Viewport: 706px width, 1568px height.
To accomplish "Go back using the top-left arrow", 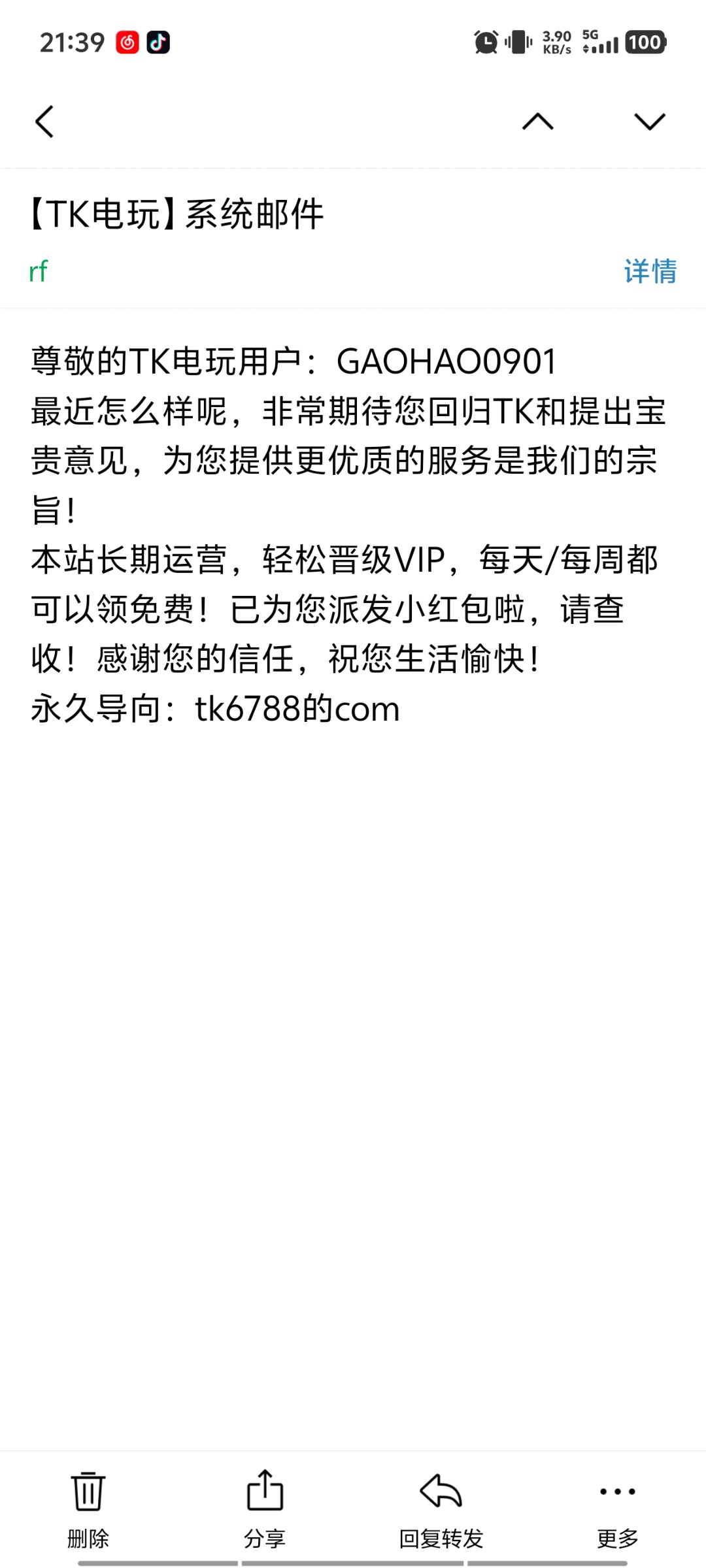I will pos(44,122).
